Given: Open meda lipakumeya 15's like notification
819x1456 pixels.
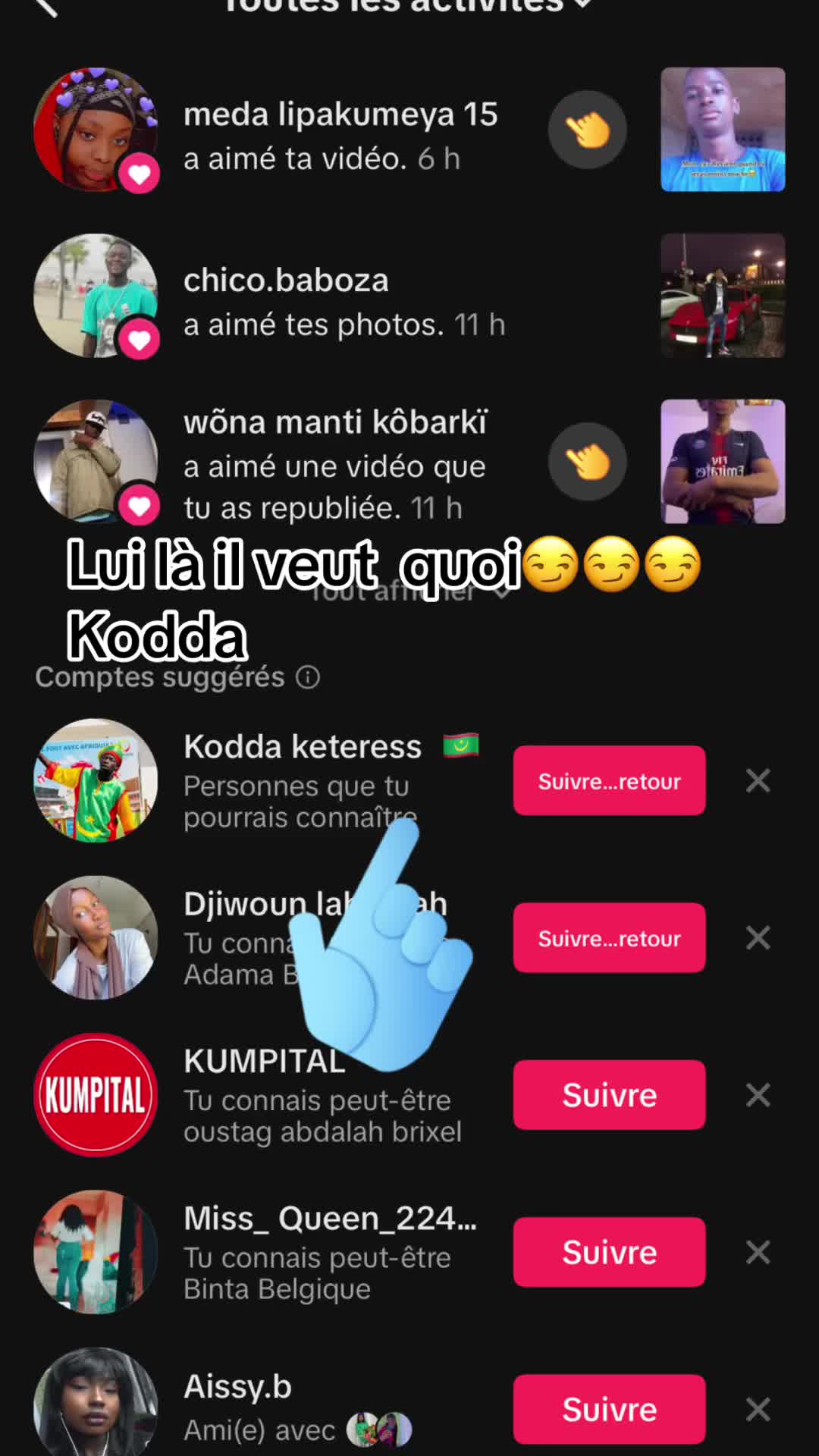Looking at the screenshot, I should tap(340, 136).
